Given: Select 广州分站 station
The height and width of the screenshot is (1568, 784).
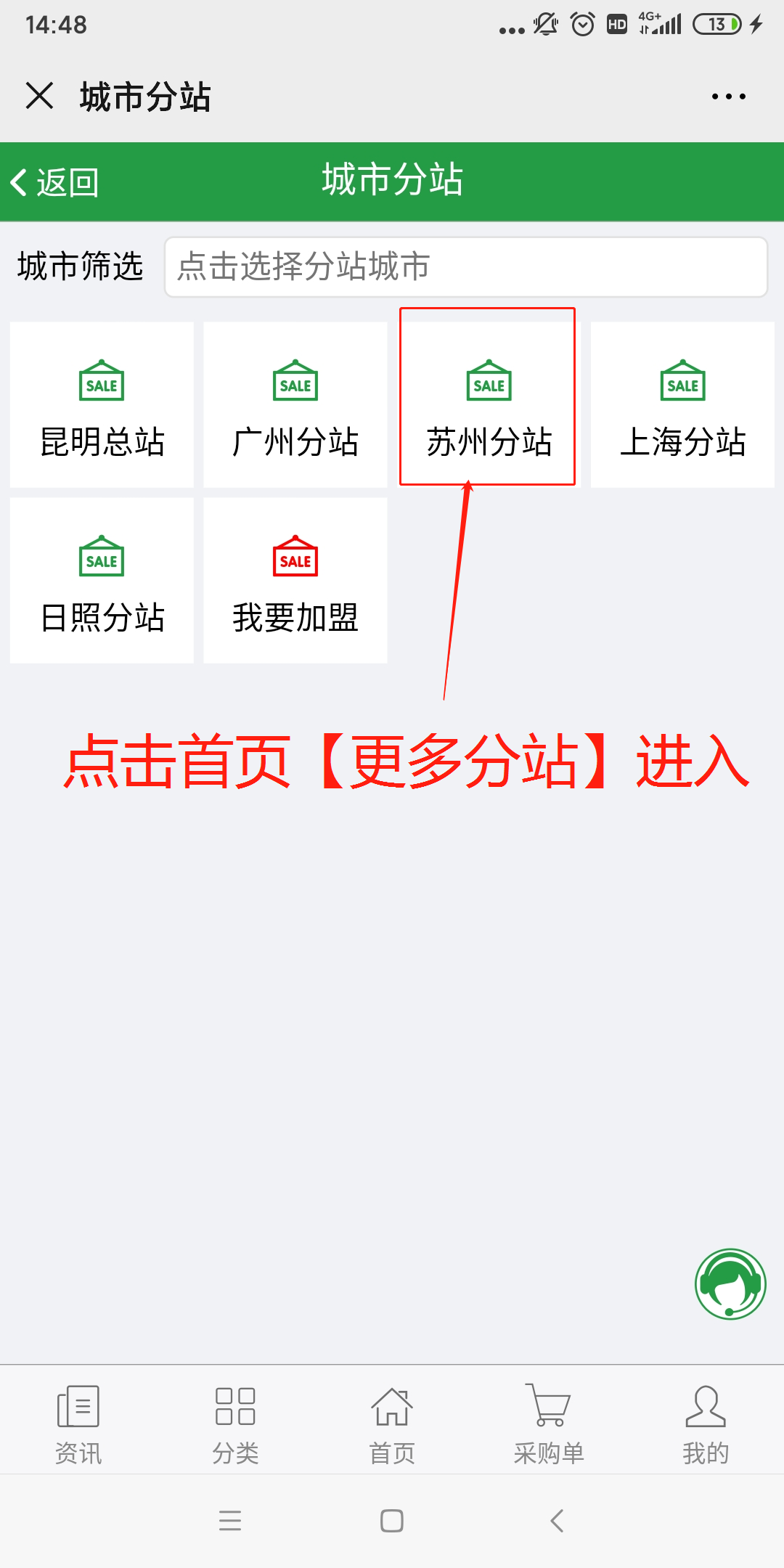Looking at the screenshot, I should coord(295,405).
